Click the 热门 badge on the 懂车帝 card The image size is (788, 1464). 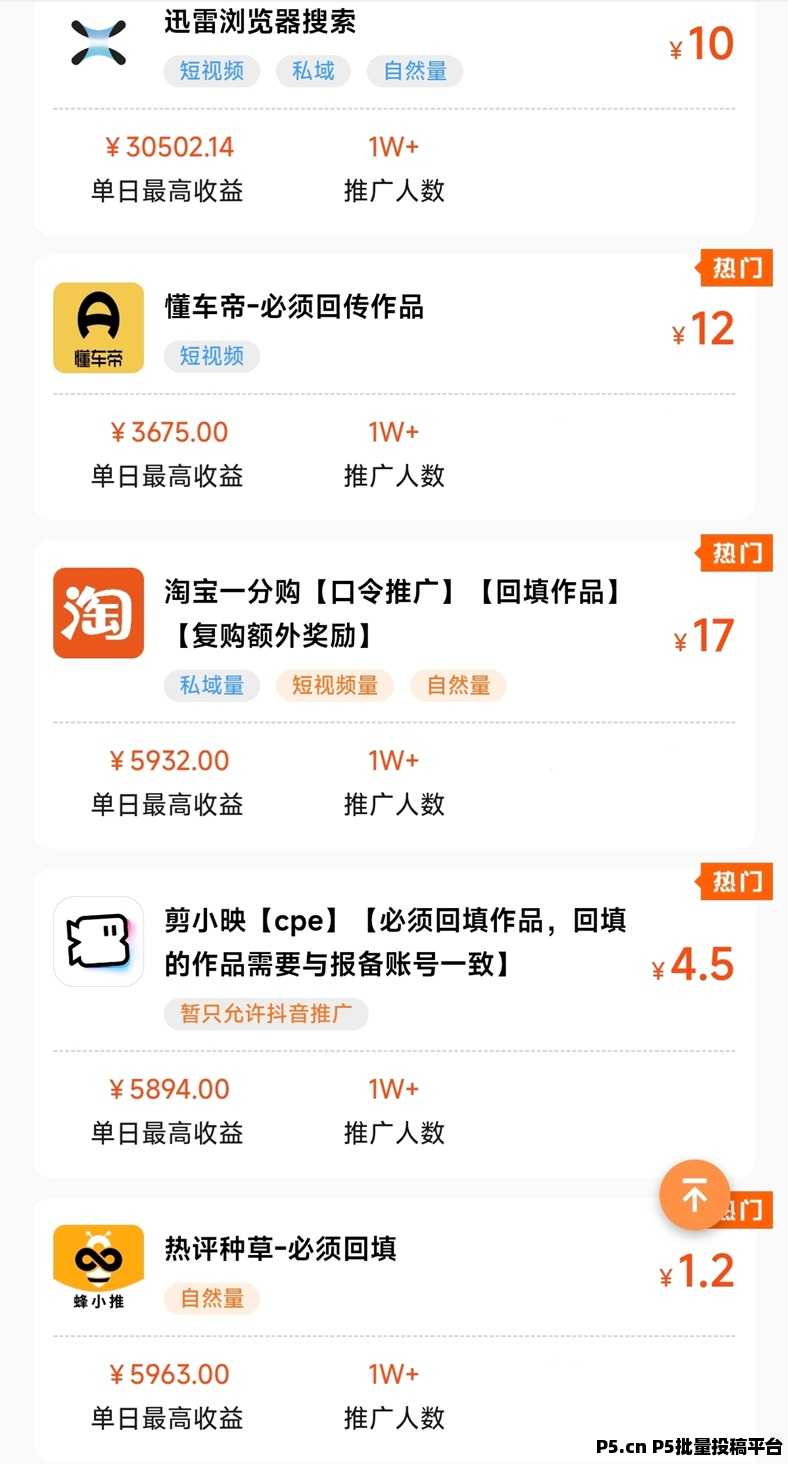[x=736, y=267]
